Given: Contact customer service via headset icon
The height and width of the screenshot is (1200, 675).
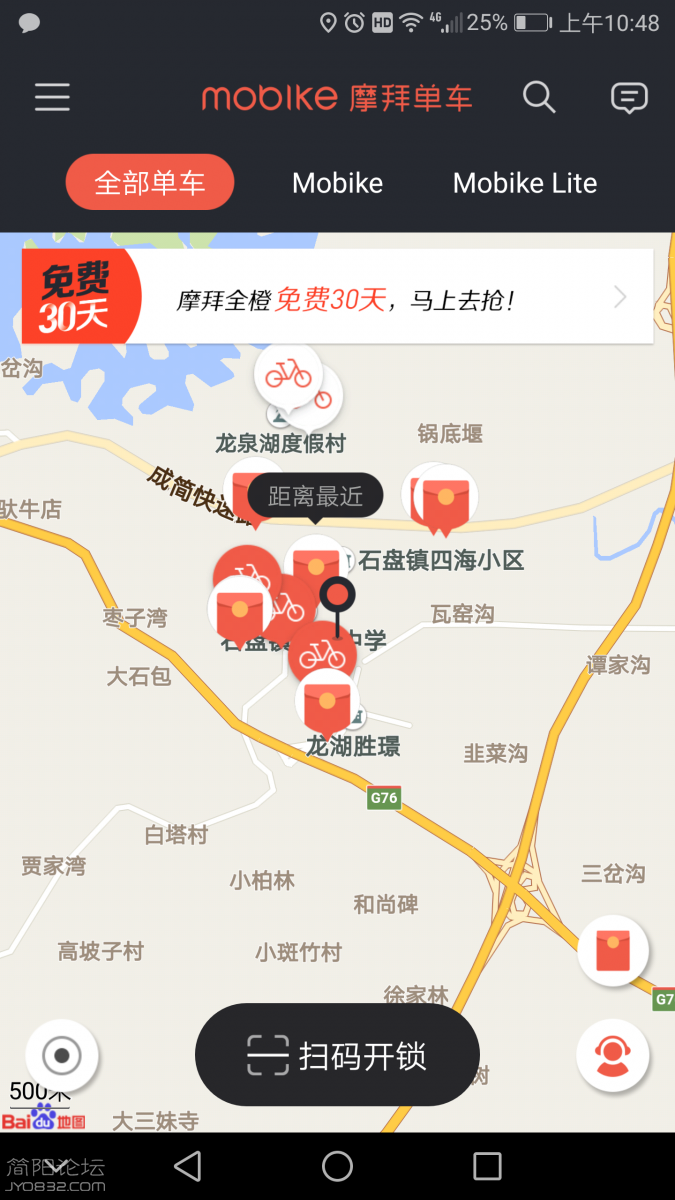Looking at the screenshot, I should tap(613, 1055).
